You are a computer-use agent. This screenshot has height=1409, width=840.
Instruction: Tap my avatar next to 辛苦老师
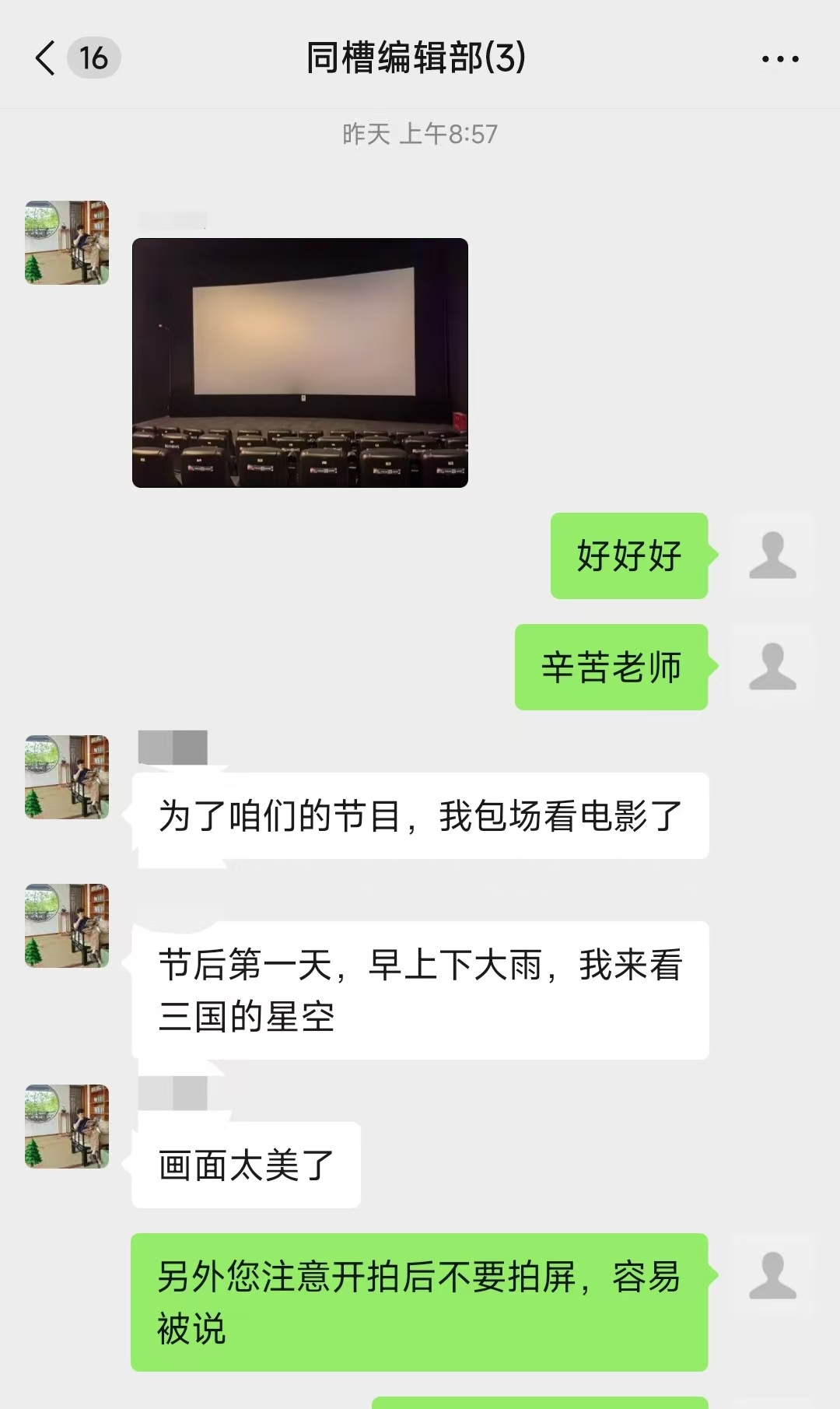click(x=772, y=667)
